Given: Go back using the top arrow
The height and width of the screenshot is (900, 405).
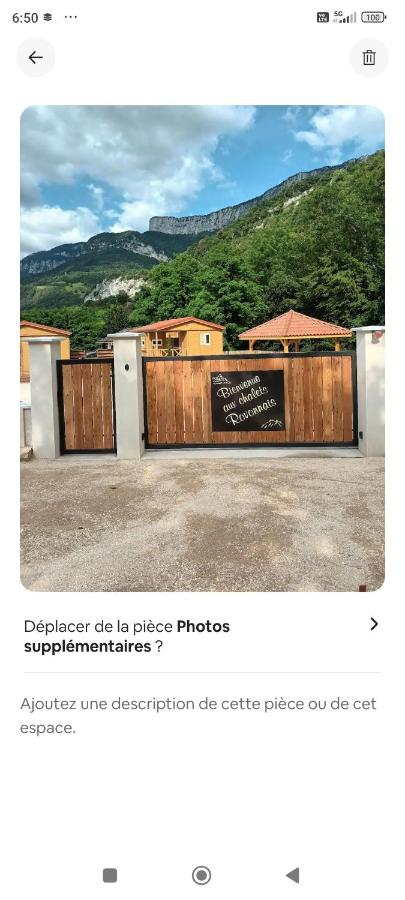Looking at the screenshot, I should [36, 57].
